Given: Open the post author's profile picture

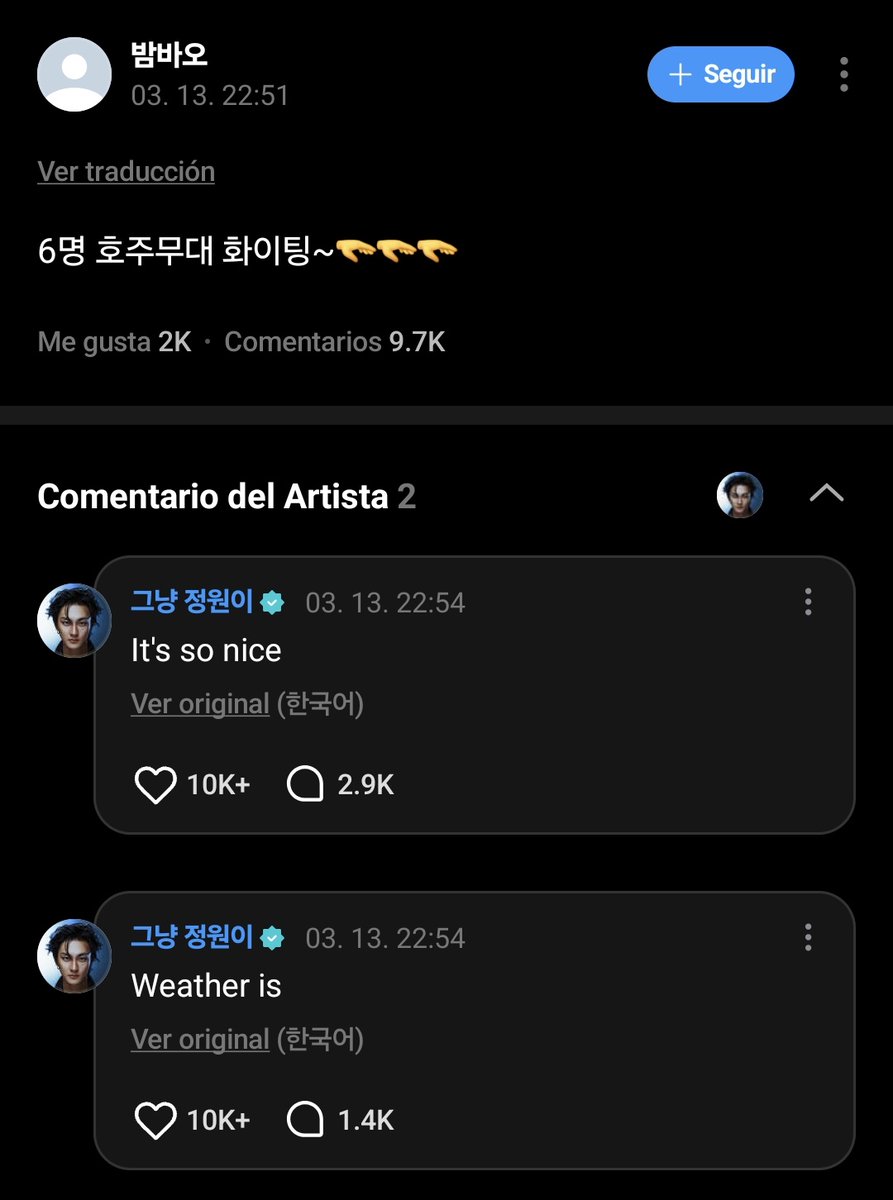Looking at the screenshot, I should coord(74,74).
